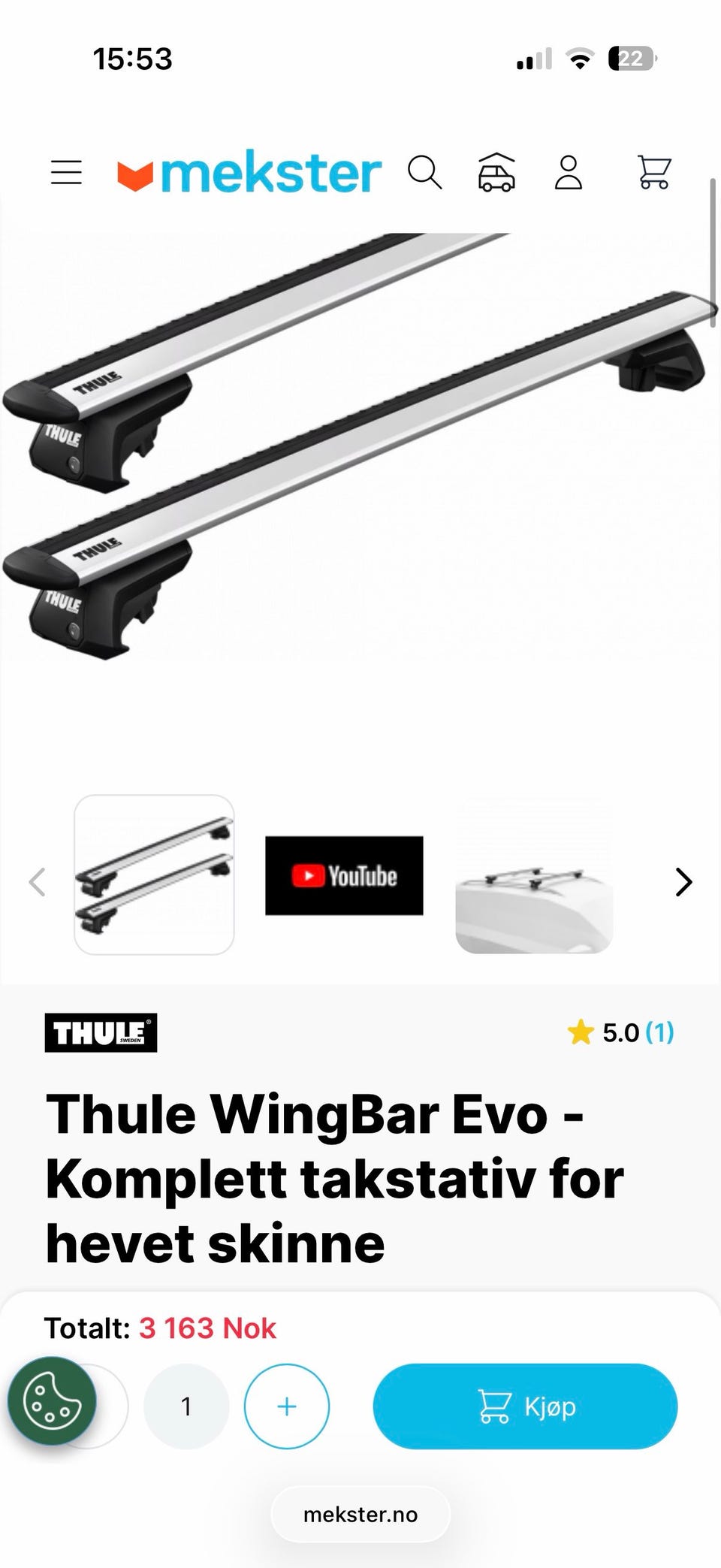The height and width of the screenshot is (1568, 721).
Task: Open the user account icon
Action: point(569,172)
